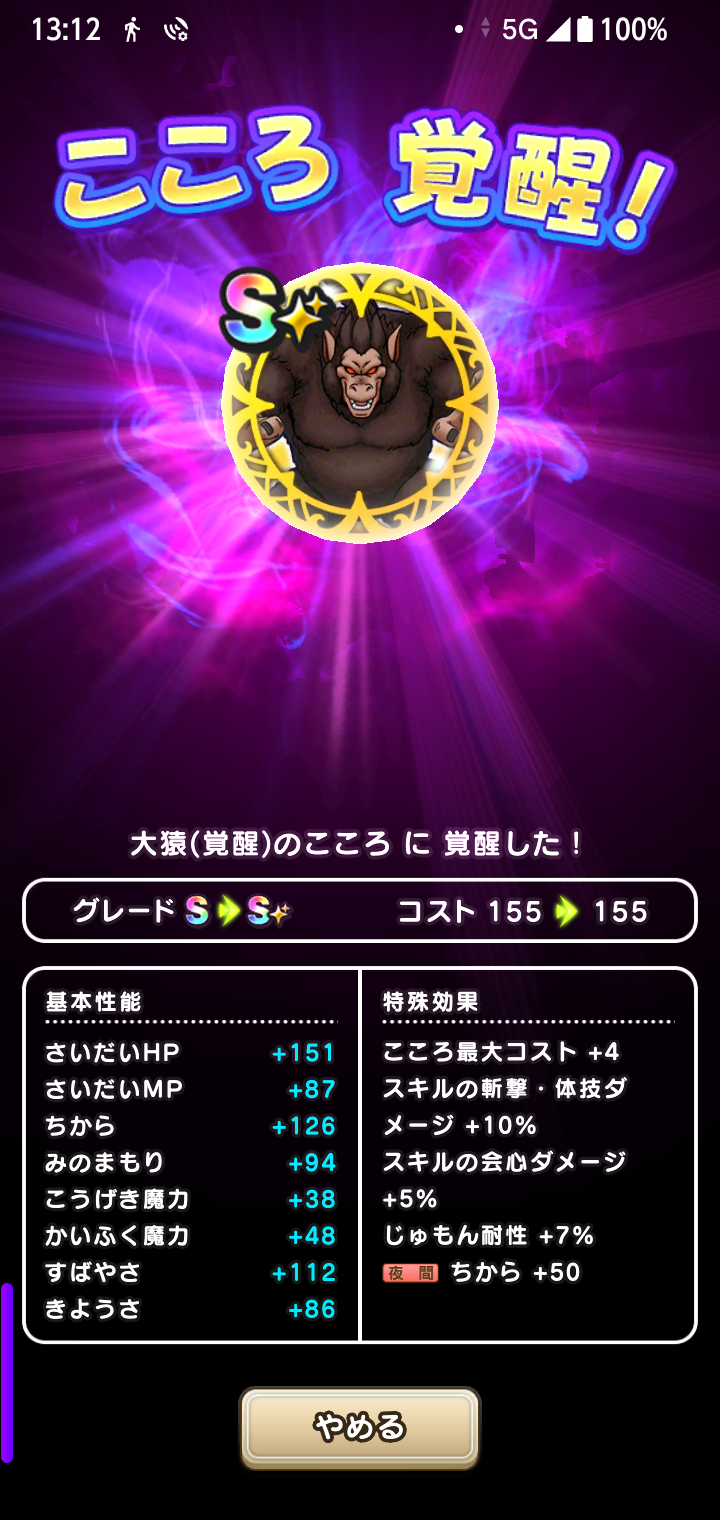
Task: Tap the やめる button
Action: (x=360, y=1426)
